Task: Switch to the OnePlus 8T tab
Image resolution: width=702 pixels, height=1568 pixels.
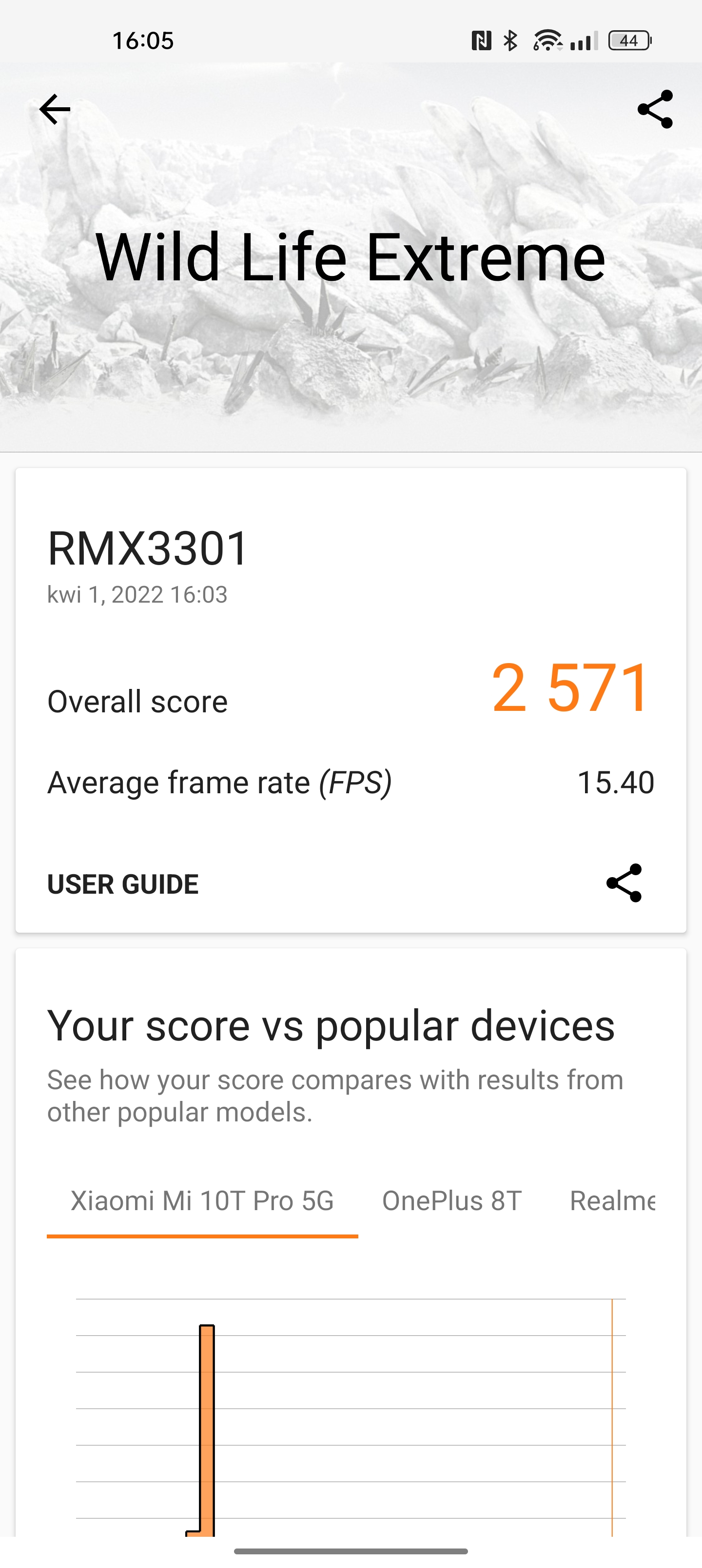Action: click(451, 1201)
